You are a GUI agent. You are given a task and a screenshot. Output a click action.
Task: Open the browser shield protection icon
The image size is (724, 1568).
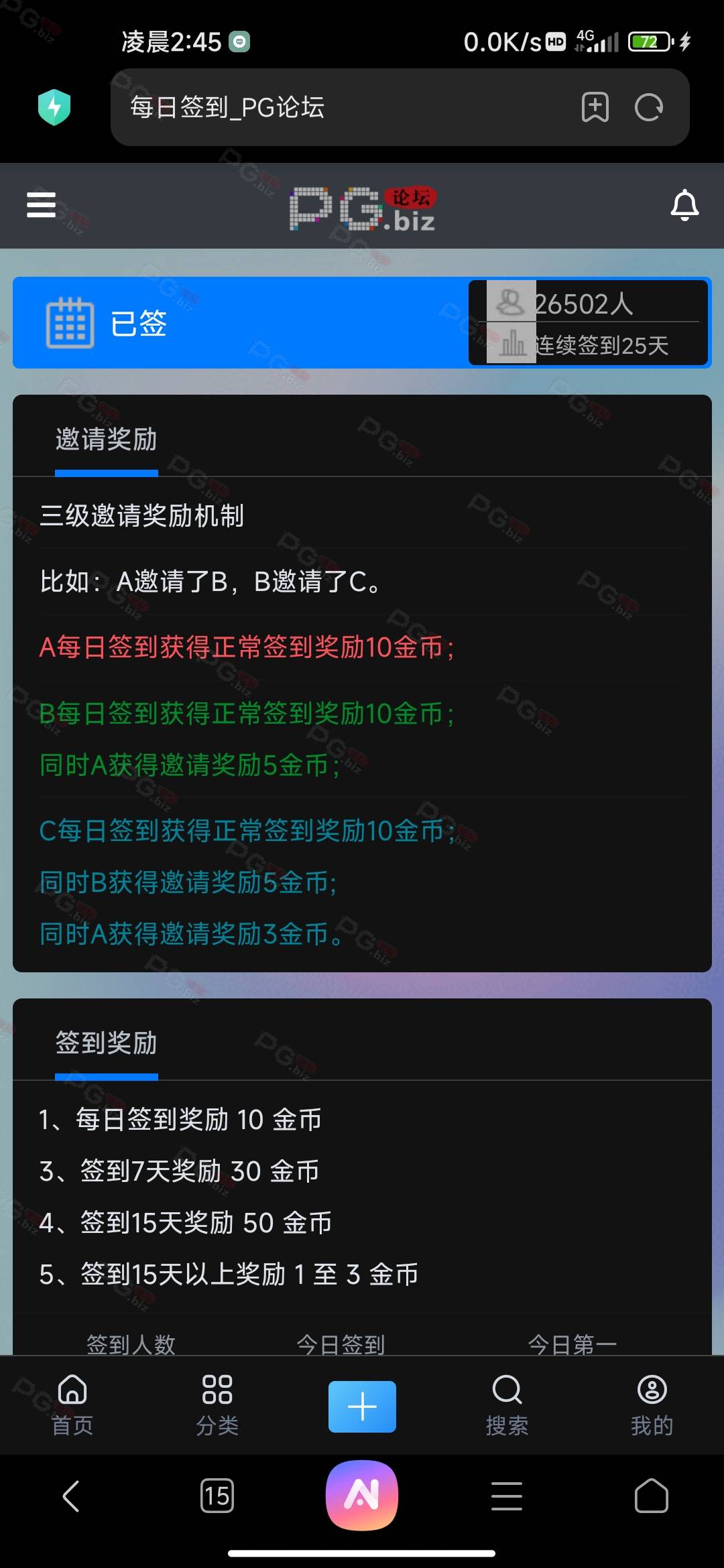pos(54,107)
